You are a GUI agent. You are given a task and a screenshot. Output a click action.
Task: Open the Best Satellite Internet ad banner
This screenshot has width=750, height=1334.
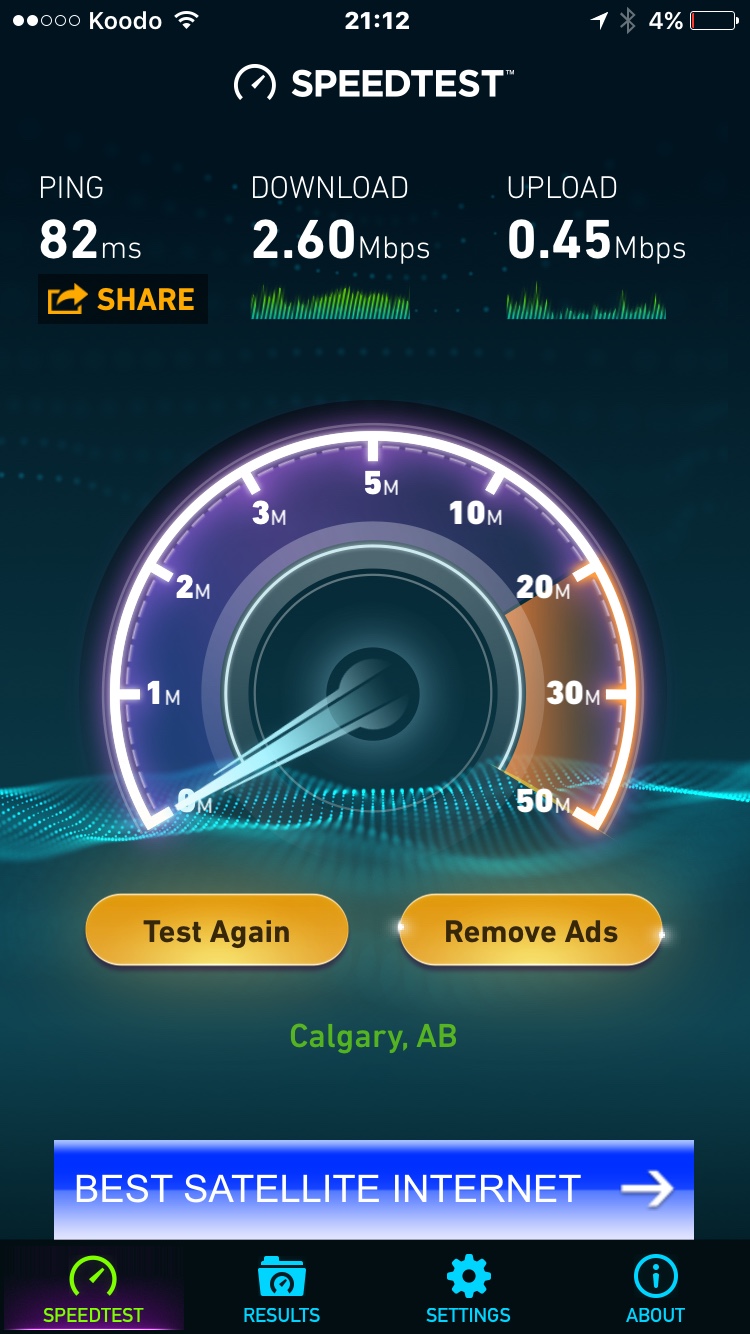coord(374,1189)
